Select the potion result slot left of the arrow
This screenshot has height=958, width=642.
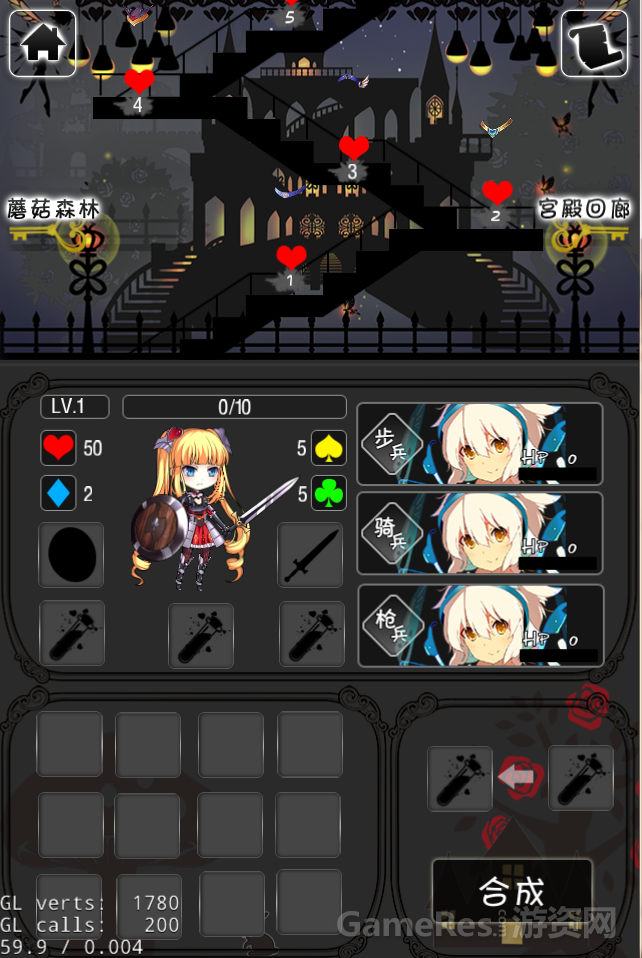point(460,778)
